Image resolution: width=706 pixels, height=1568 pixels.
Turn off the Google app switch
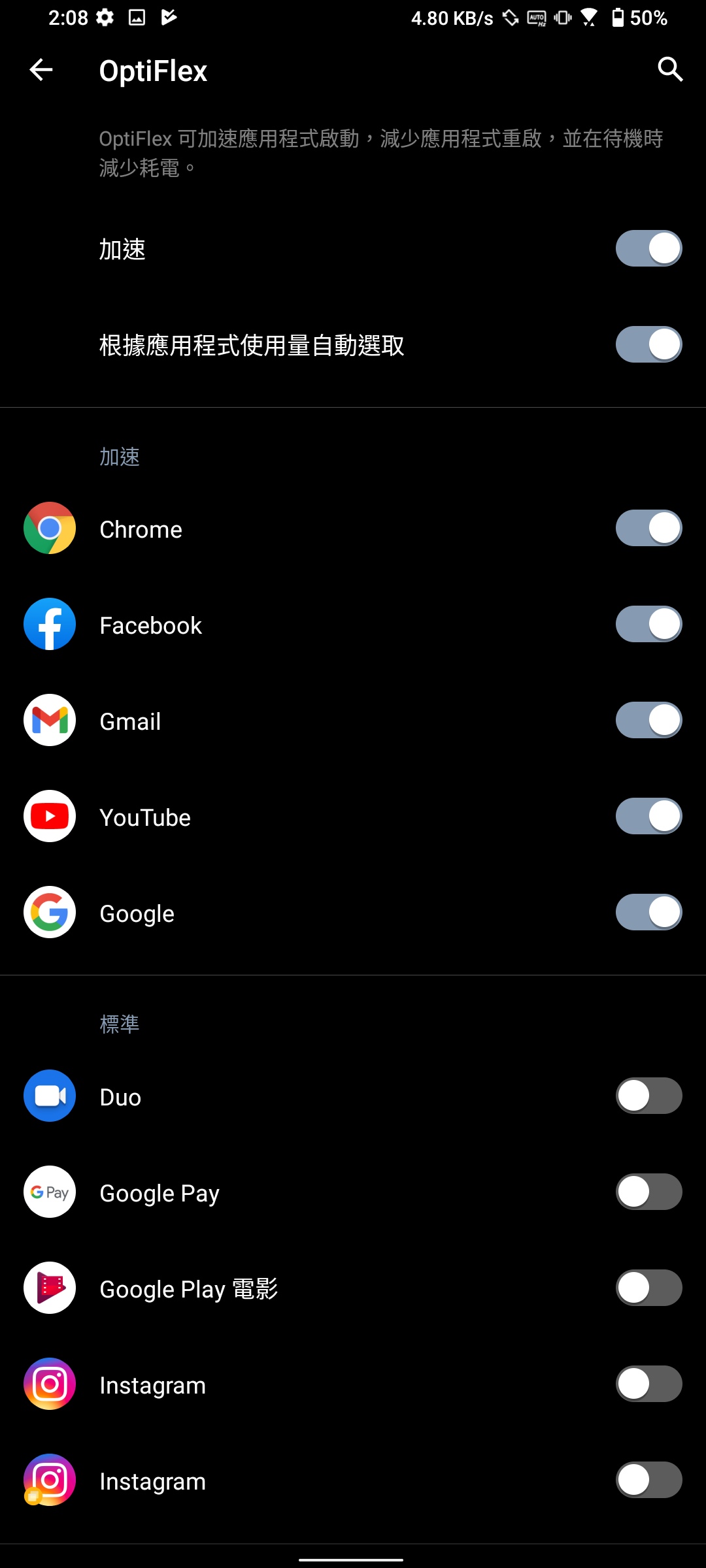(x=648, y=913)
